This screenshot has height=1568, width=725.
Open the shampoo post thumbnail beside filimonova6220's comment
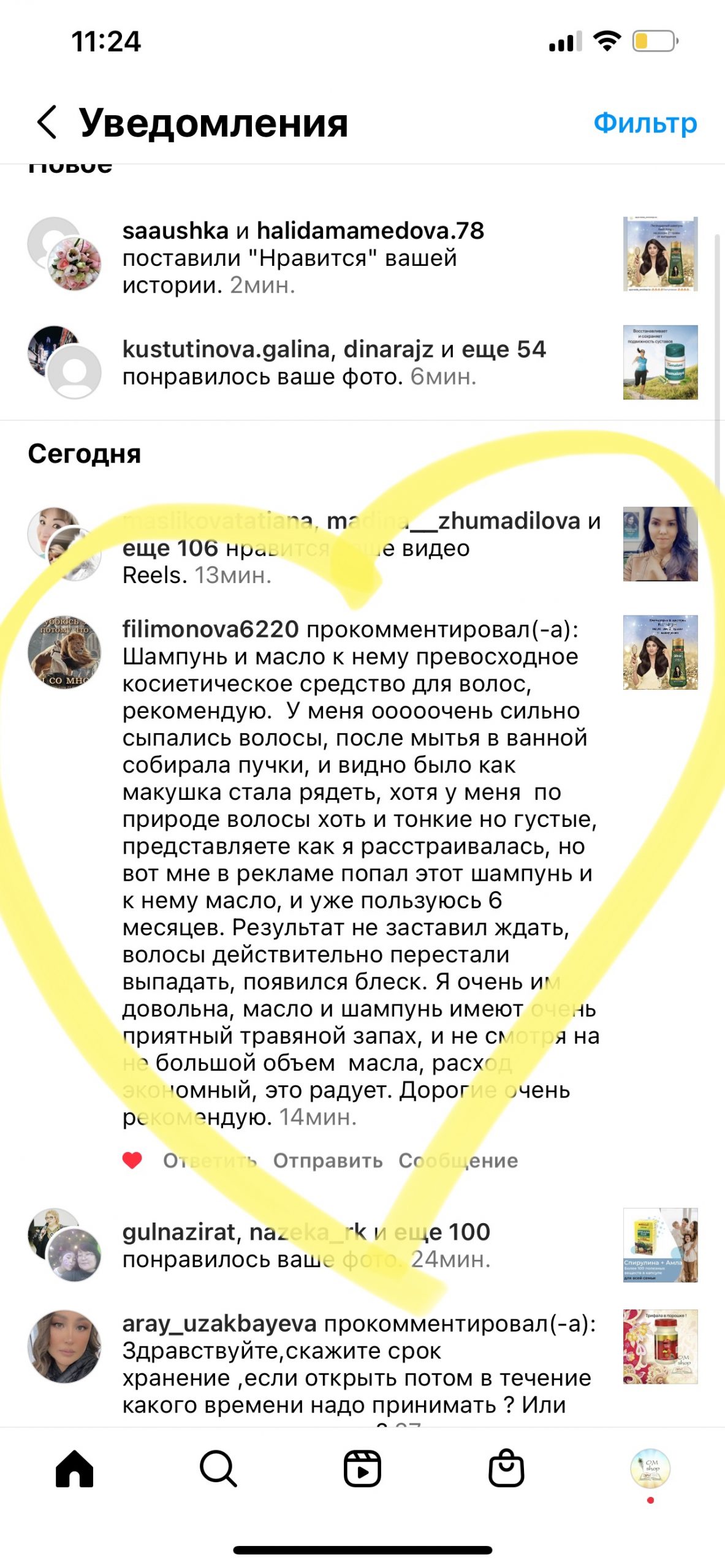pyautogui.click(x=660, y=652)
